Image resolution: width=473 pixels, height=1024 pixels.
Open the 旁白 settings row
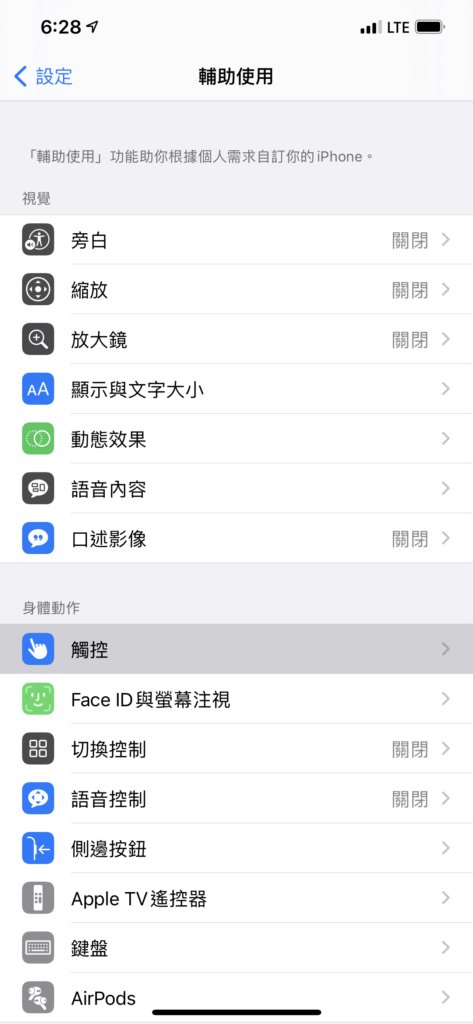coord(236,240)
